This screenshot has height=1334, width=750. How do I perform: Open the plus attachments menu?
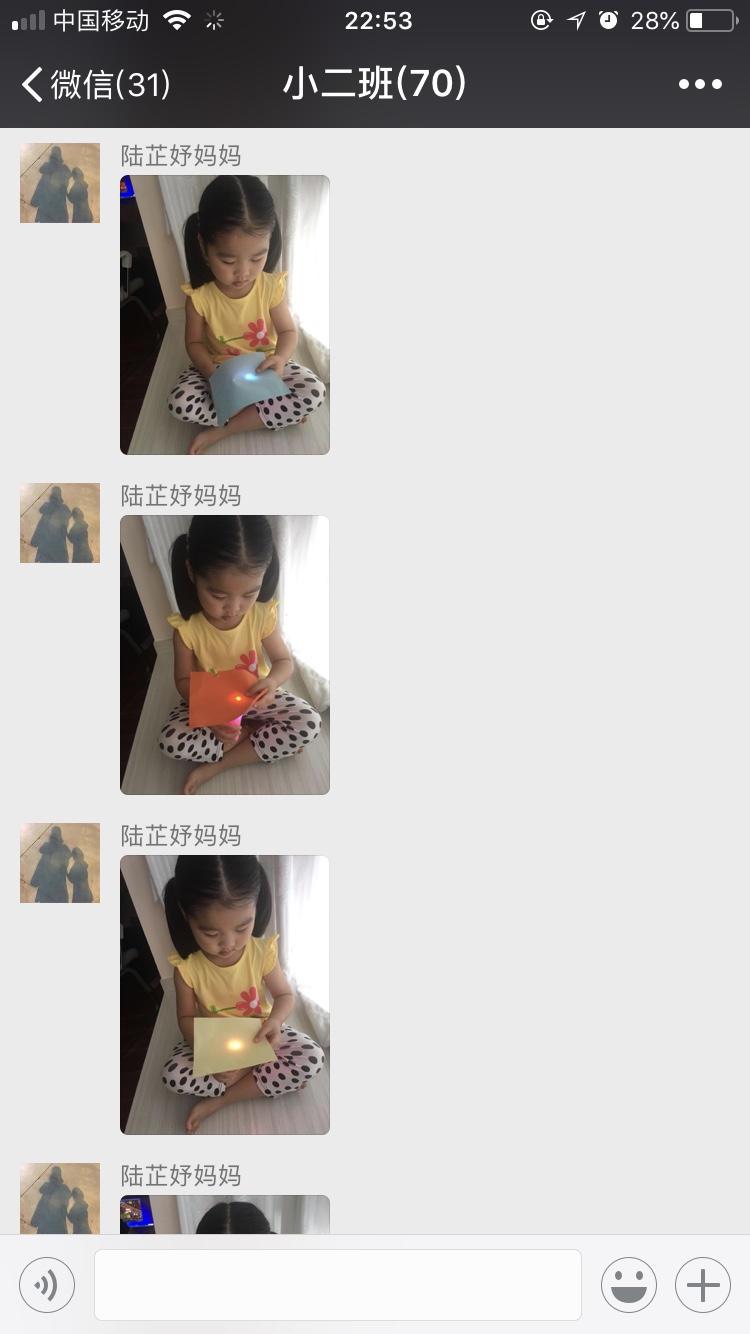click(703, 1285)
